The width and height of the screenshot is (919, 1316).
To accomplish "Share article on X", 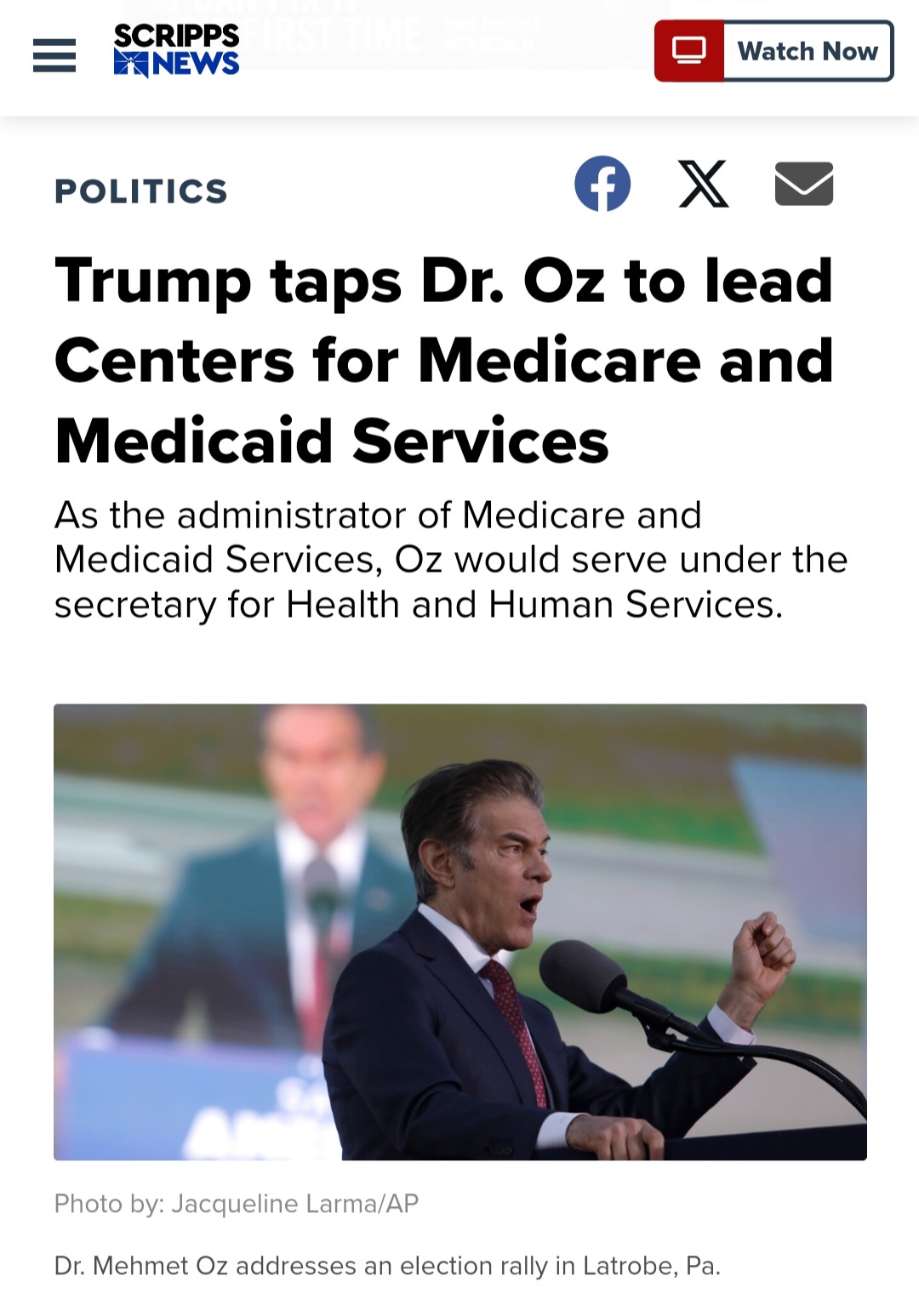I will tap(703, 184).
